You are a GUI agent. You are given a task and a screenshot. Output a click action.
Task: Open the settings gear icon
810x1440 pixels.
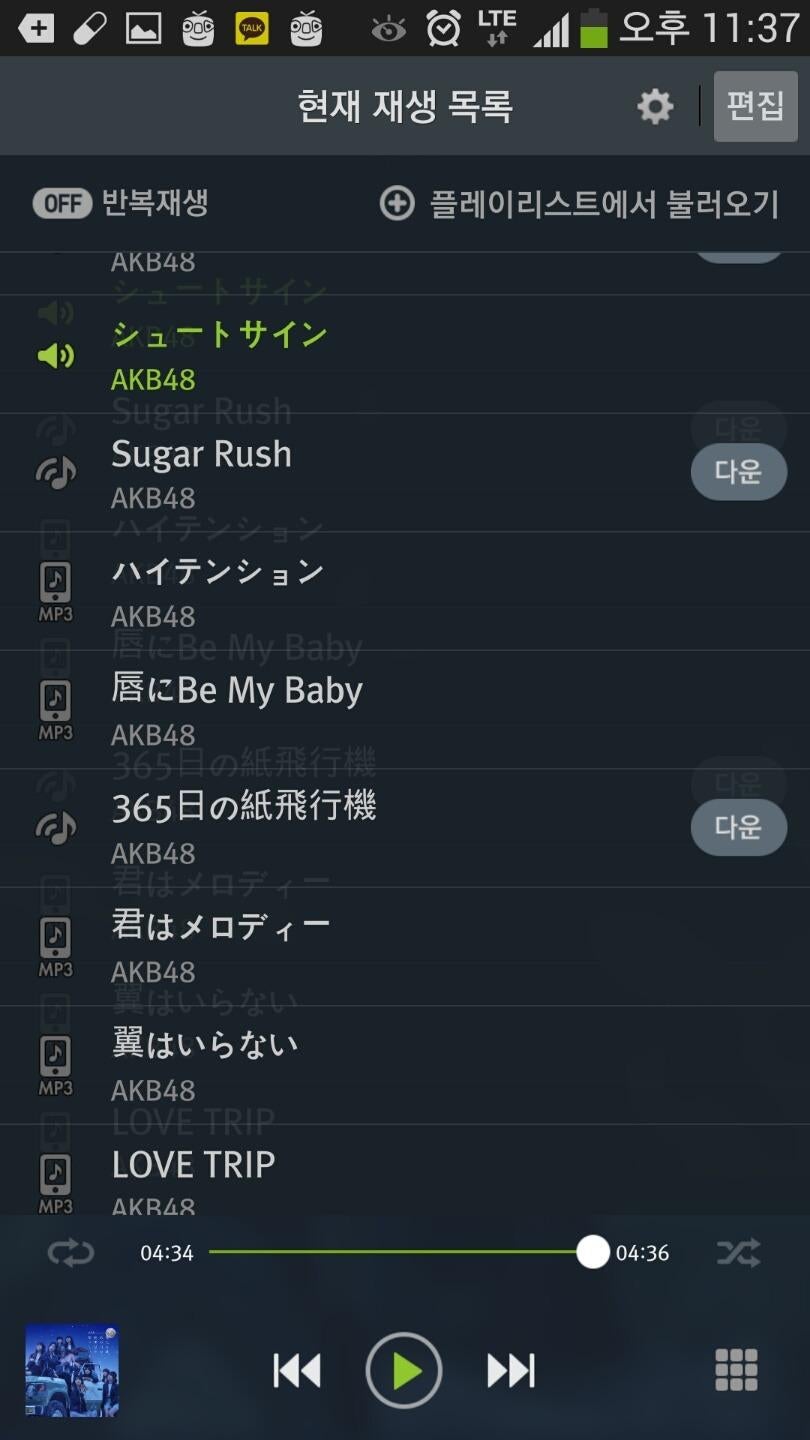[655, 106]
